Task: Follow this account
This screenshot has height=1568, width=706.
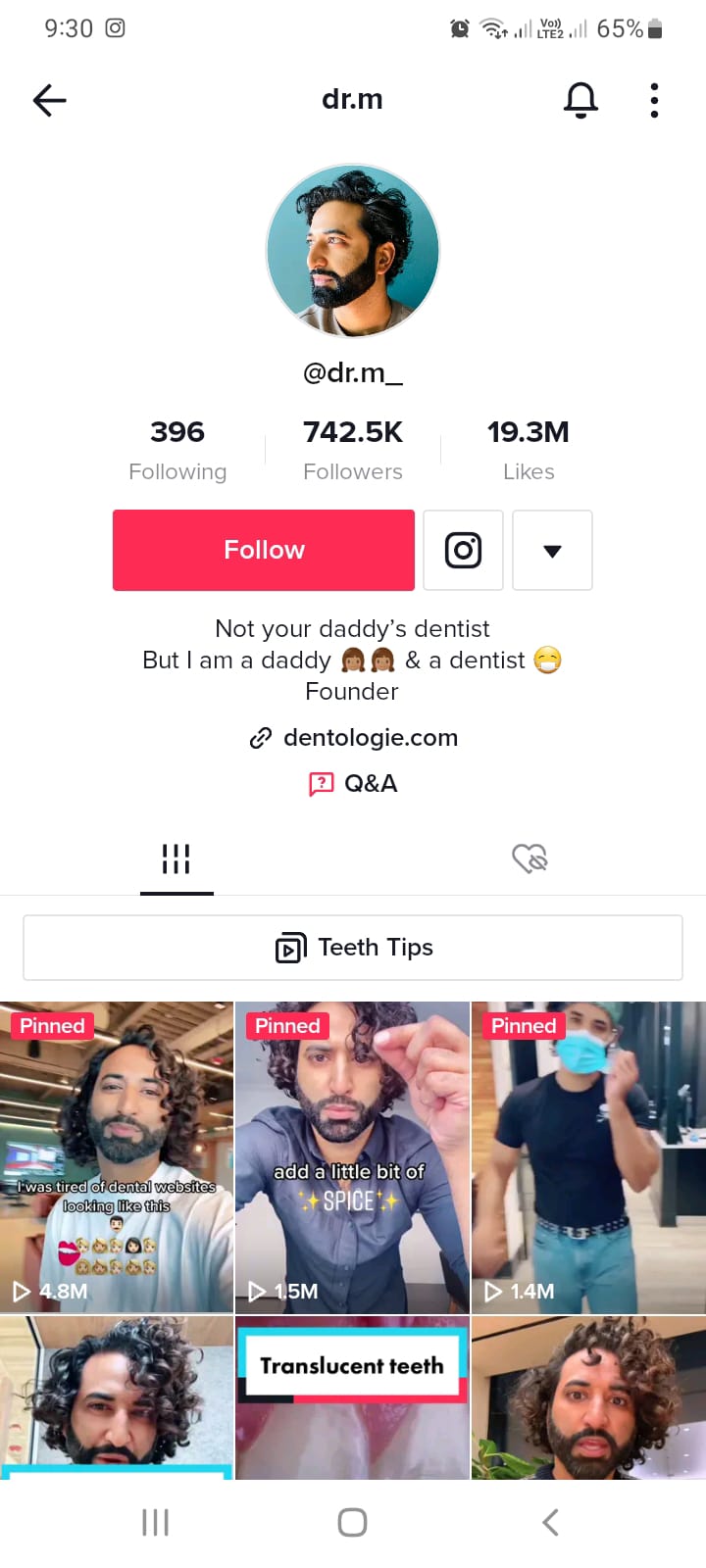Action: (x=264, y=550)
